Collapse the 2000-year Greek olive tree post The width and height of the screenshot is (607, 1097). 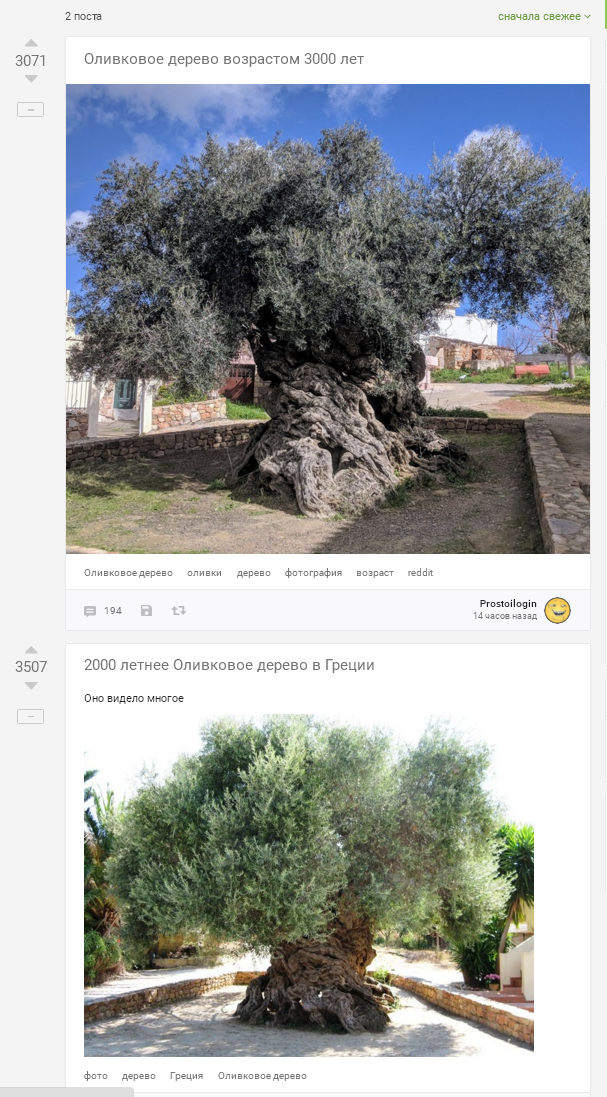pyautogui.click(x=30, y=716)
